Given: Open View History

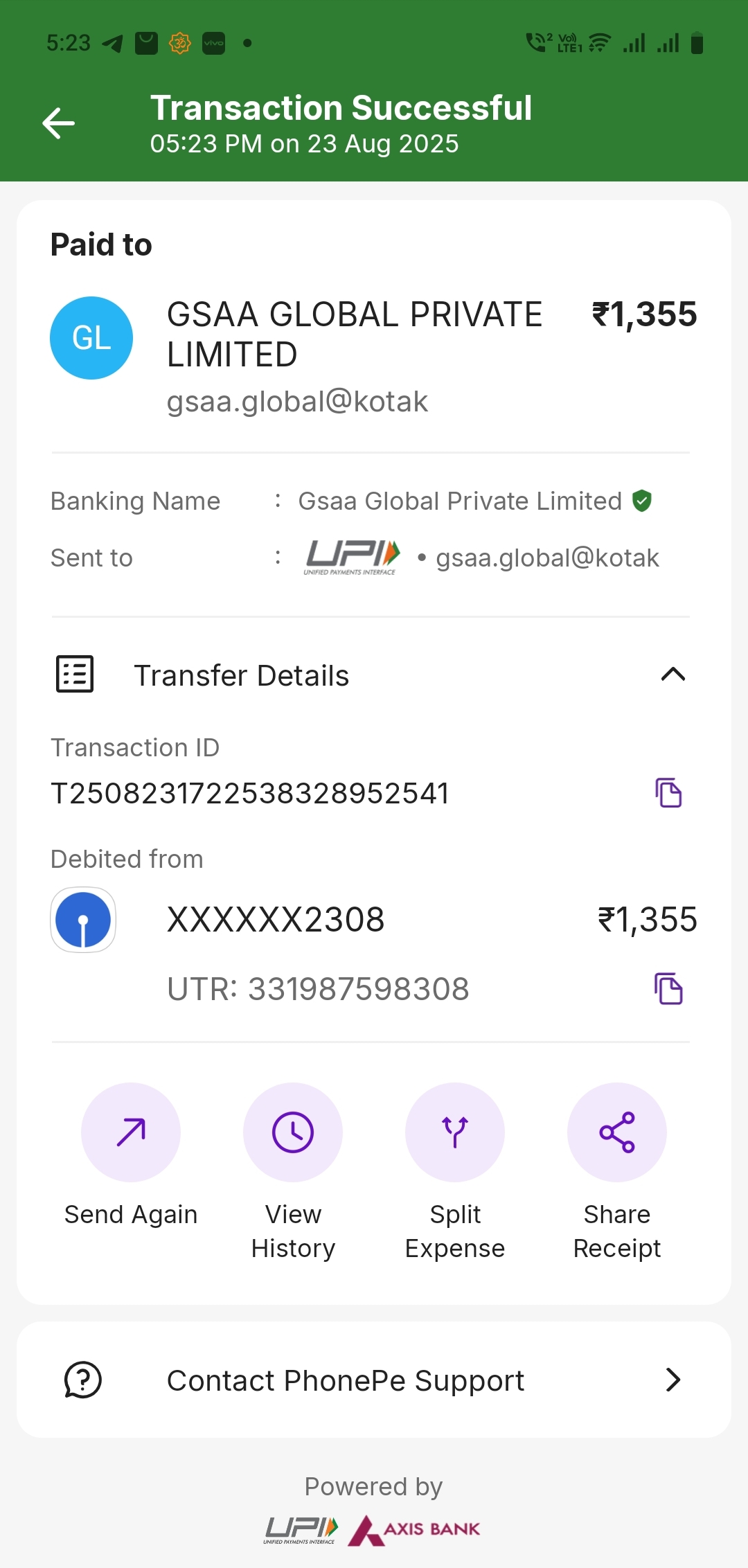Looking at the screenshot, I should click(293, 1132).
